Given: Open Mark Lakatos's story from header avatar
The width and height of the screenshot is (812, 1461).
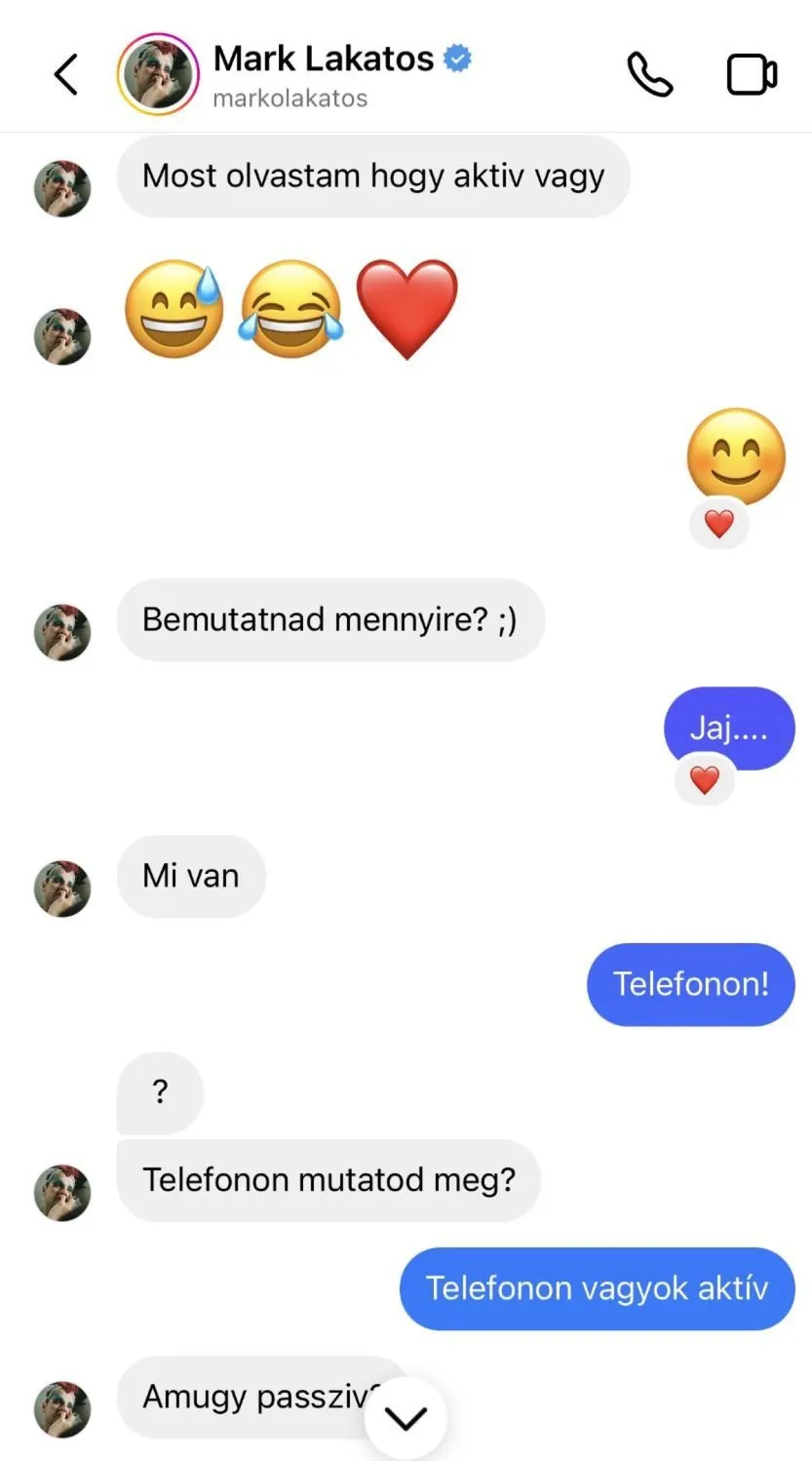Looking at the screenshot, I should pos(158,74).
